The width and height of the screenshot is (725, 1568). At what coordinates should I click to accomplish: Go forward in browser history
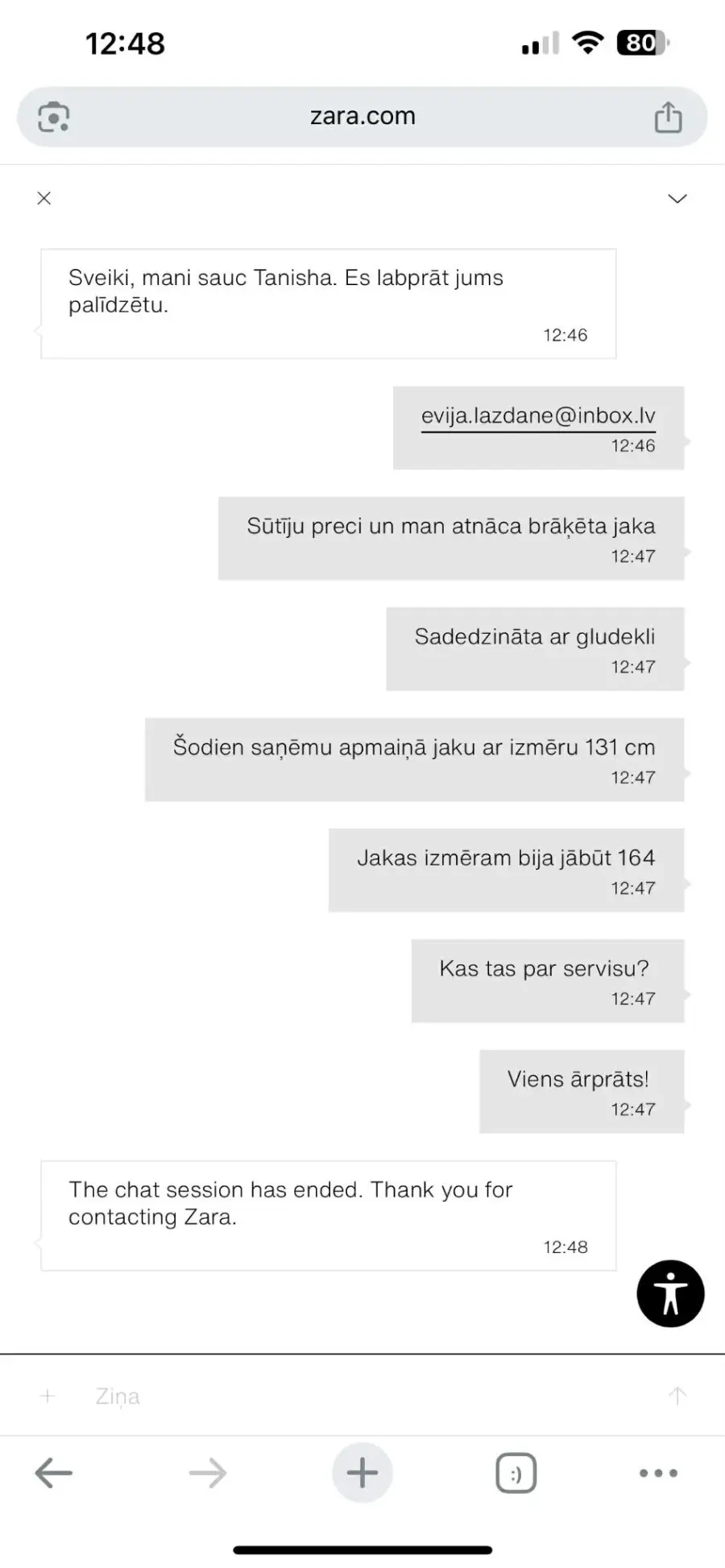tap(208, 1474)
